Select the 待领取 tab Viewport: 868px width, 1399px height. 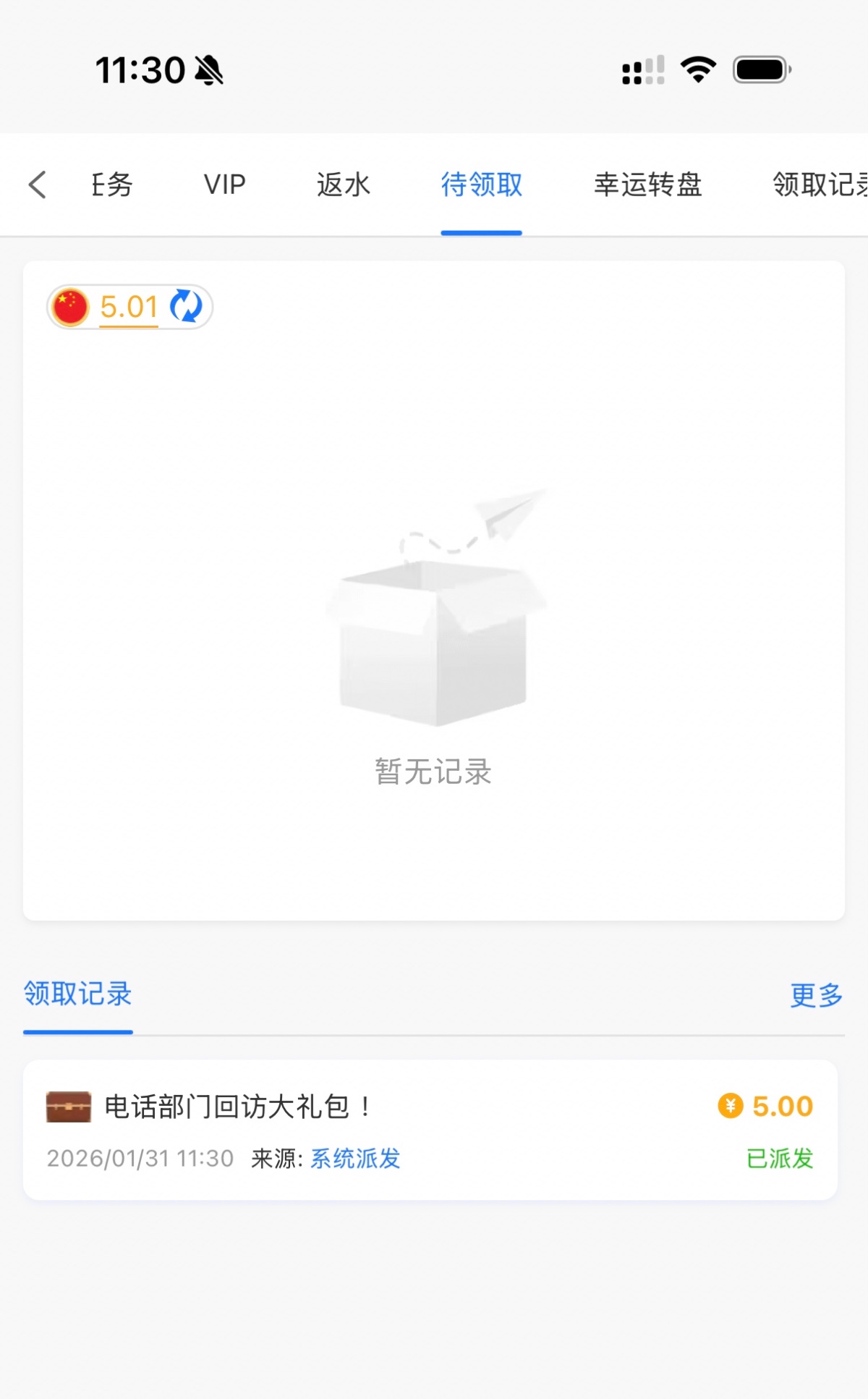pyautogui.click(x=482, y=185)
